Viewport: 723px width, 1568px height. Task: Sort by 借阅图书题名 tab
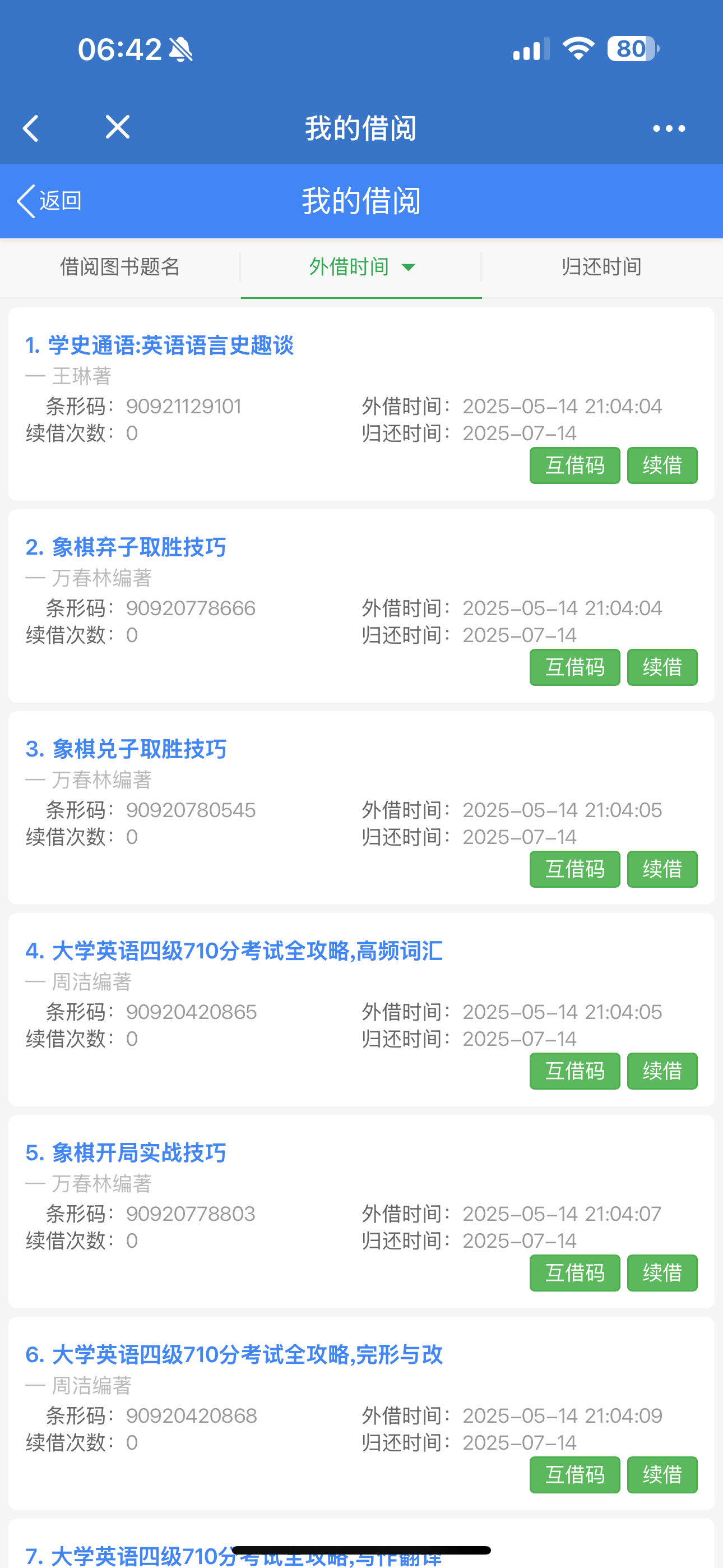(x=120, y=267)
